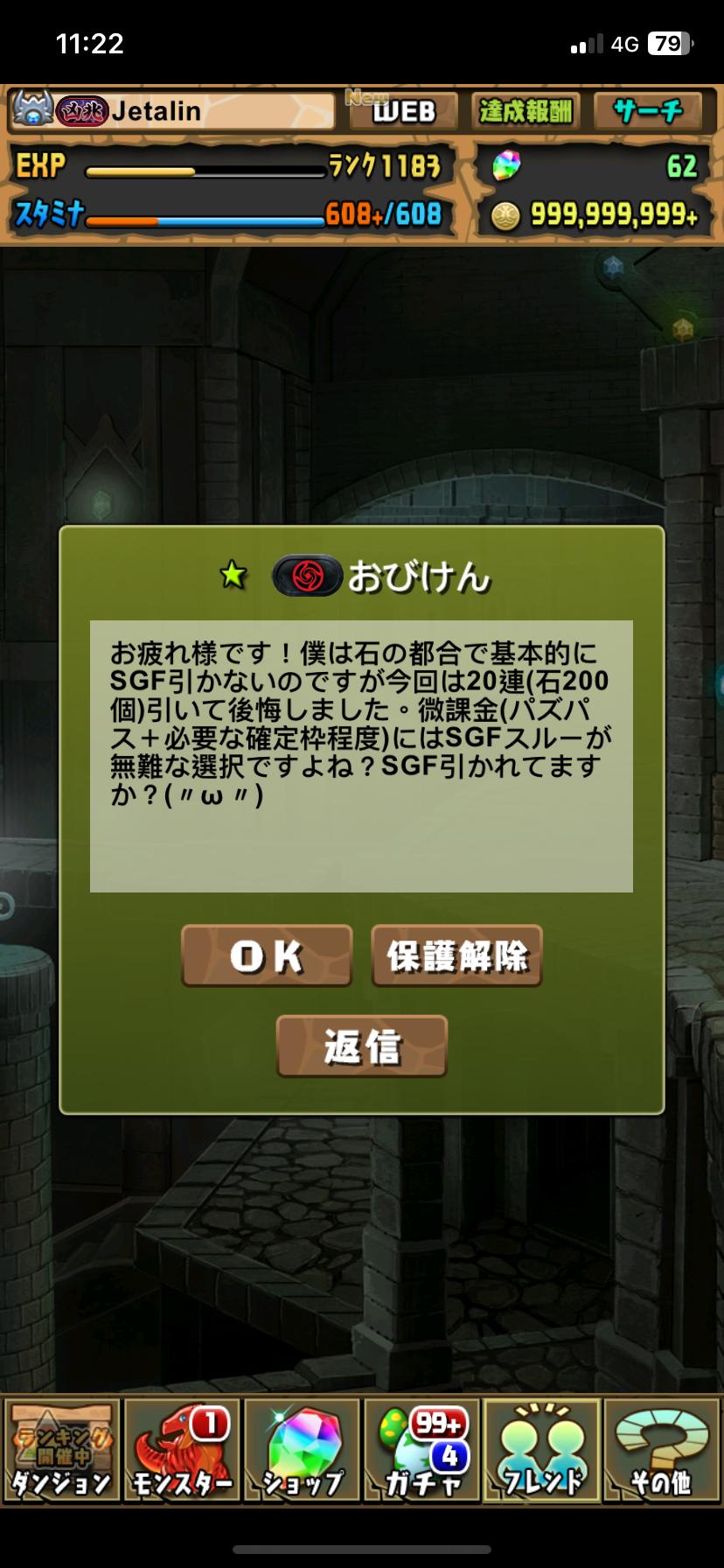Image resolution: width=724 pixels, height=1568 pixels.
Task: Open 達成報酬 achievement rewards
Action: point(526,112)
